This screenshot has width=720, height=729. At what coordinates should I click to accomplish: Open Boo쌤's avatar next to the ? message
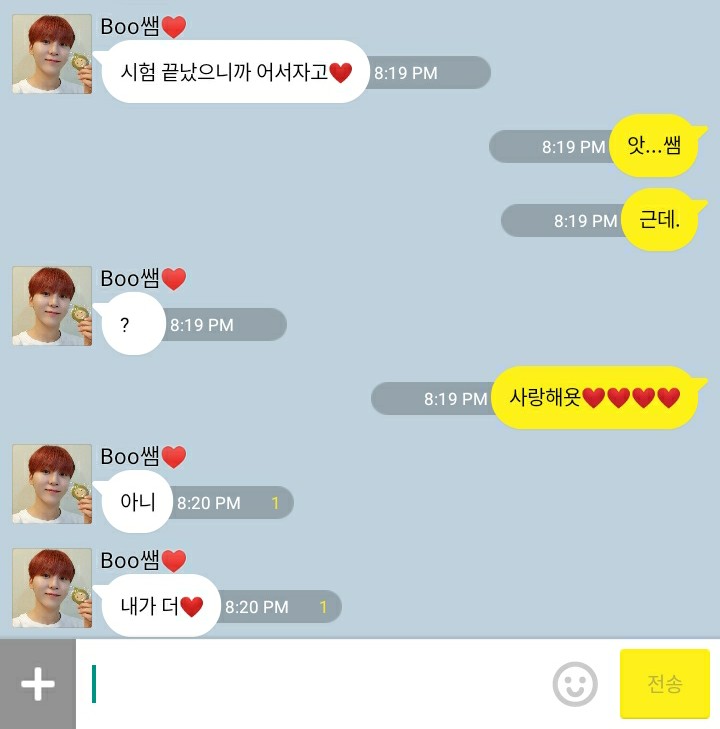click(52, 306)
